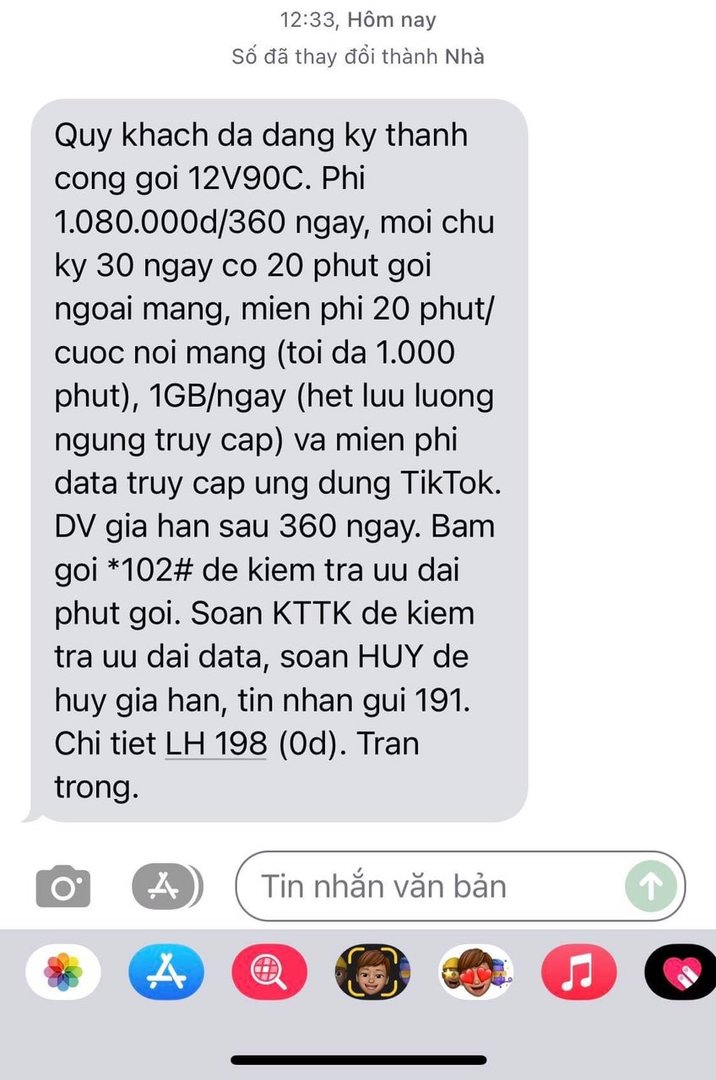Image resolution: width=716 pixels, height=1080 pixels.
Task: Open Memoji Stickers in the drawer
Action: click(x=475, y=970)
